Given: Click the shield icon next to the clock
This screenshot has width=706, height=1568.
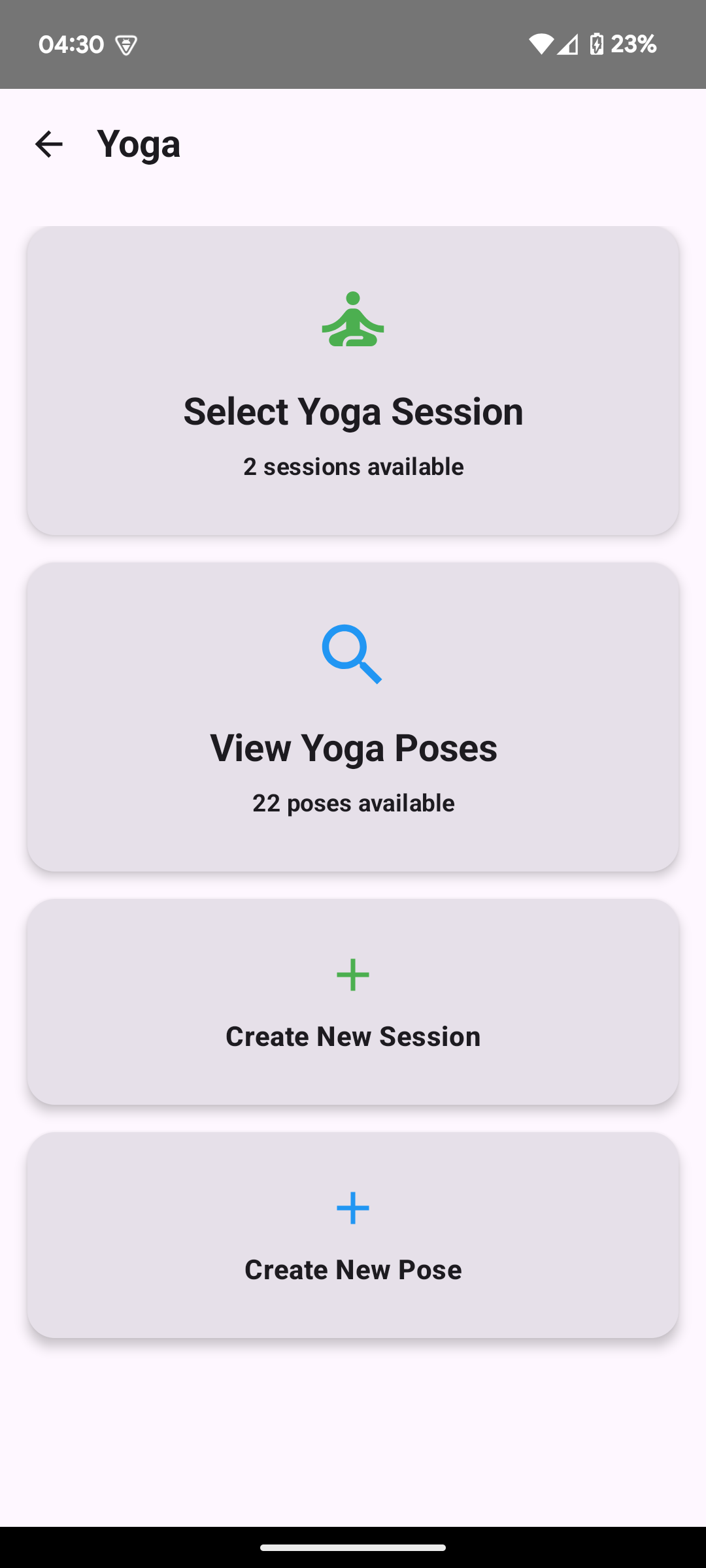Looking at the screenshot, I should 126,44.
